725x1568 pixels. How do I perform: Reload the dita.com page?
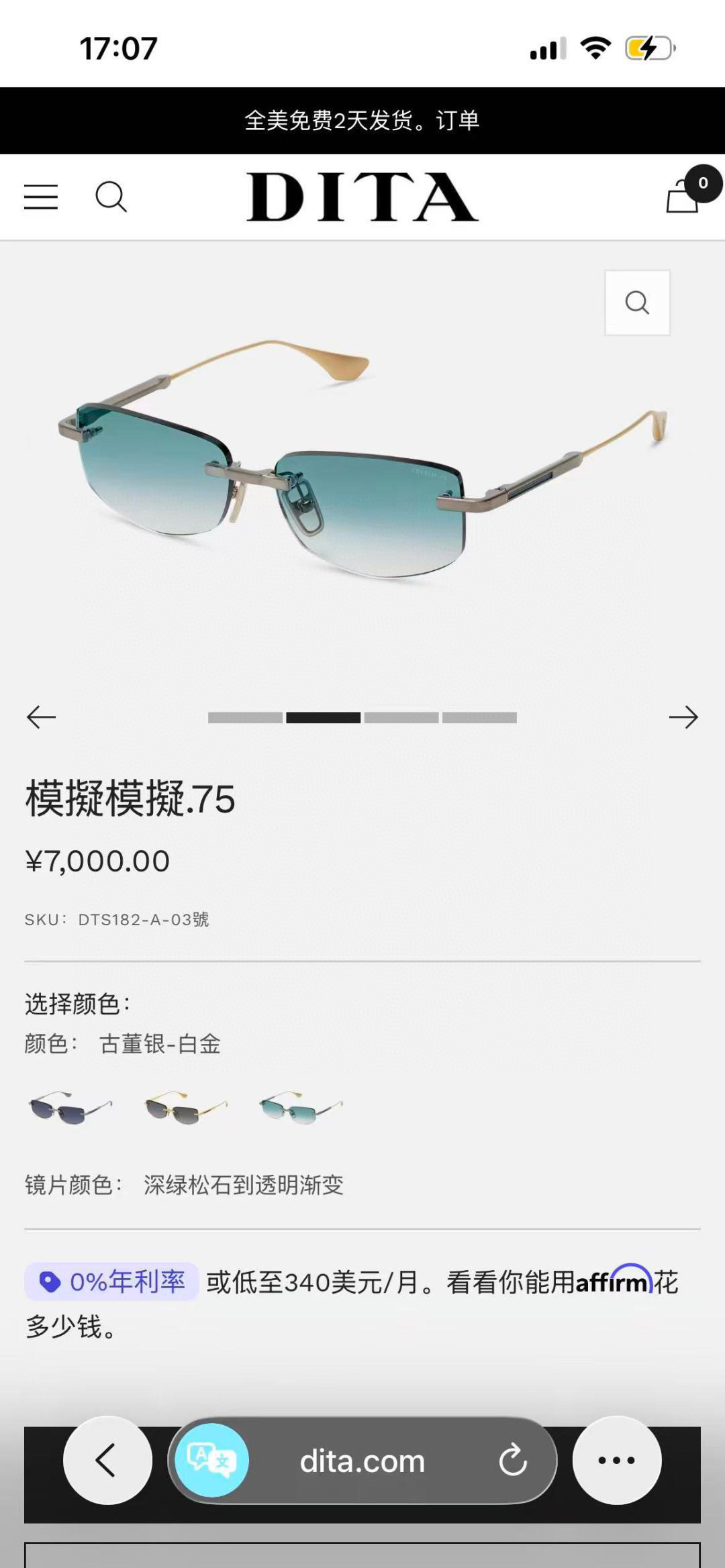[x=513, y=1460]
